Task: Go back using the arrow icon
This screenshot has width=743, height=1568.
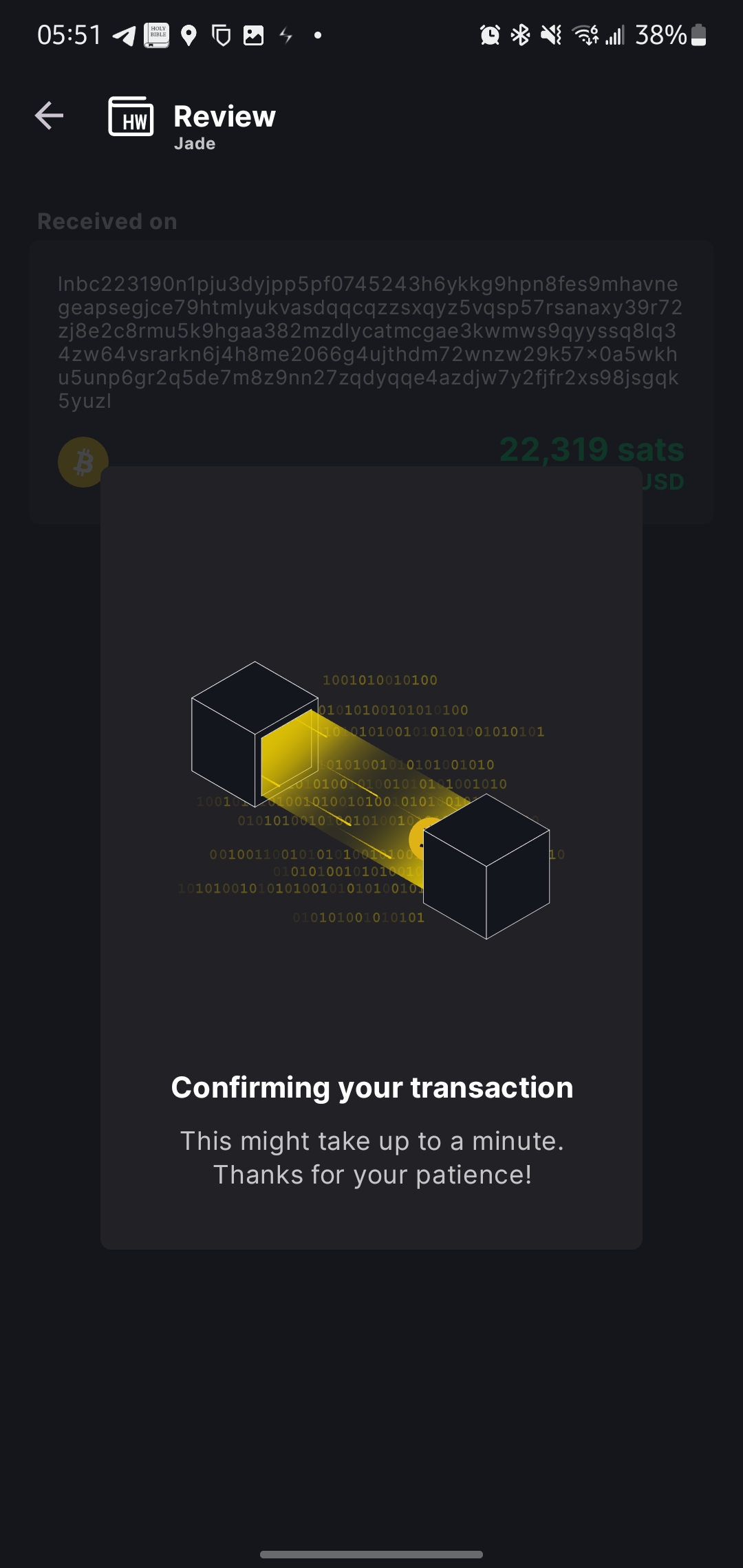Action: tap(50, 116)
